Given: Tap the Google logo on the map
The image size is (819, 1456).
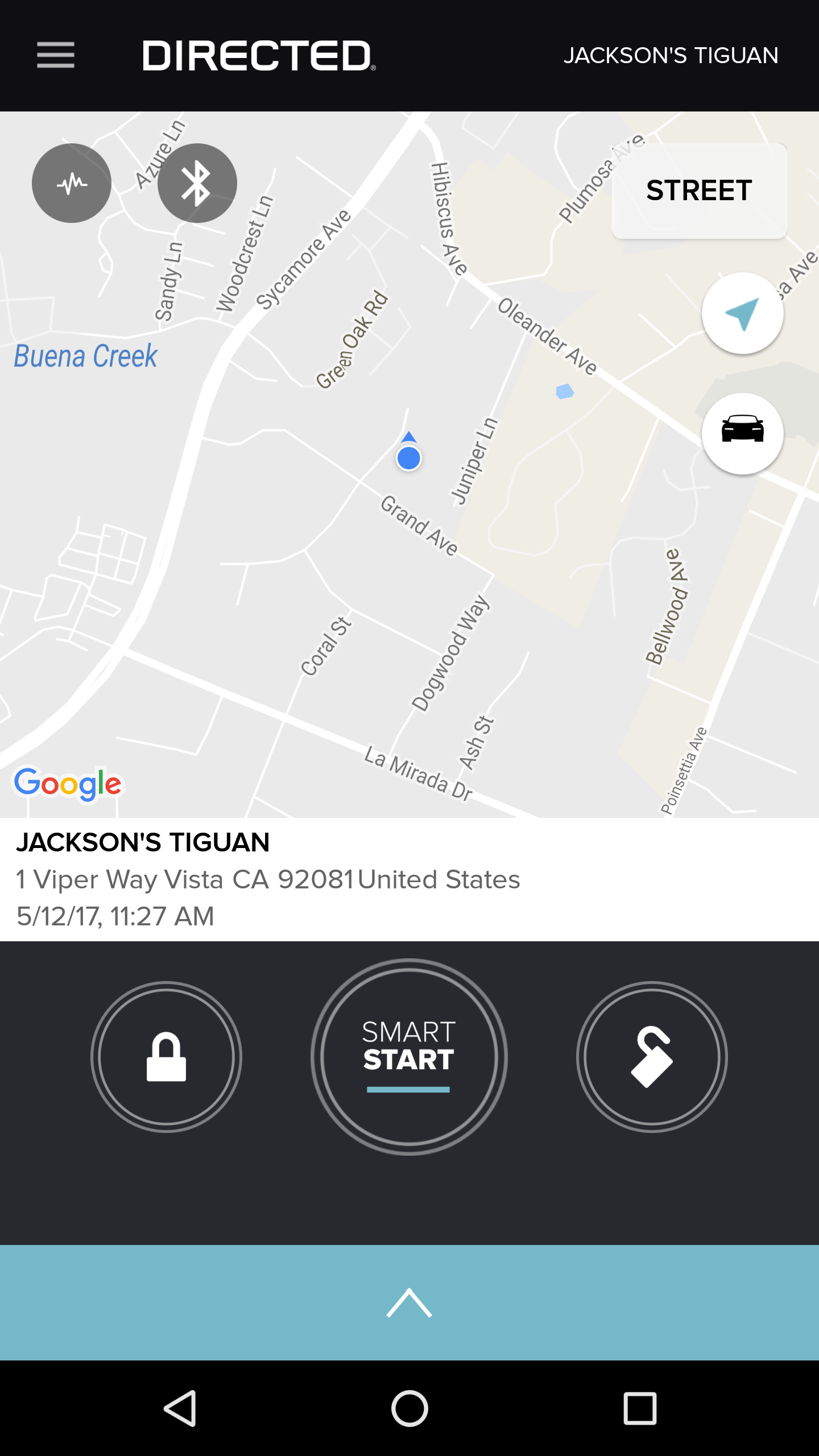Looking at the screenshot, I should tap(68, 784).
